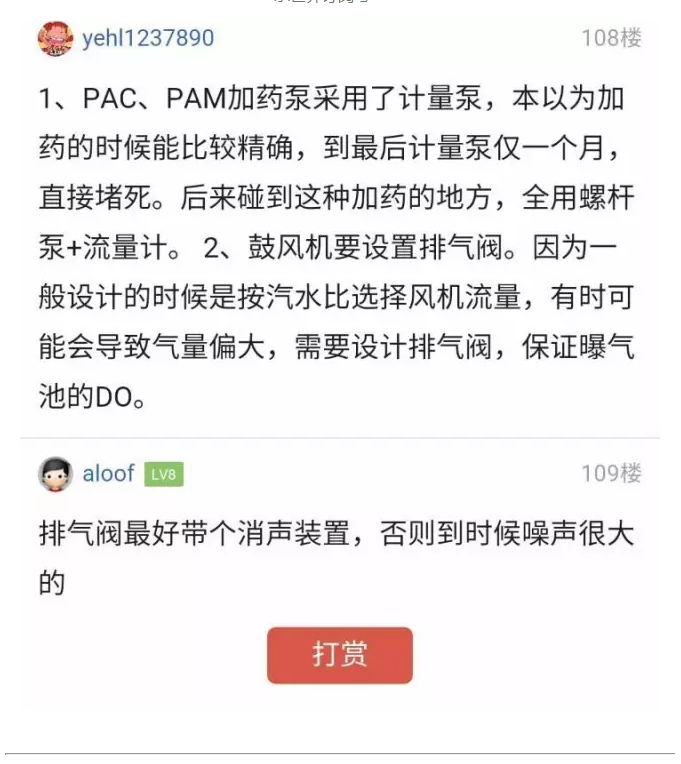Open aloof's user profile

tap(108, 473)
